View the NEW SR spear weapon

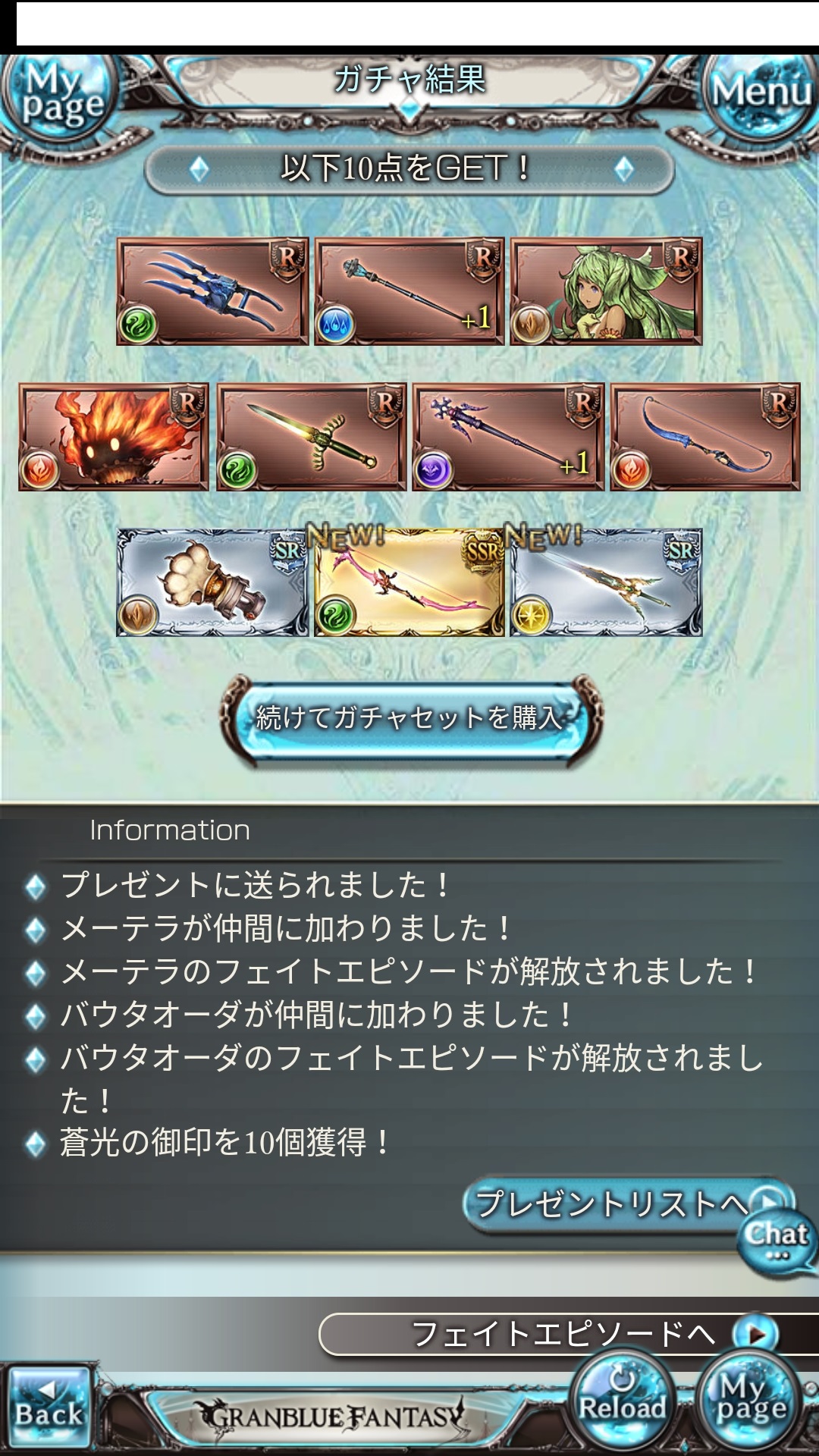tap(606, 582)
